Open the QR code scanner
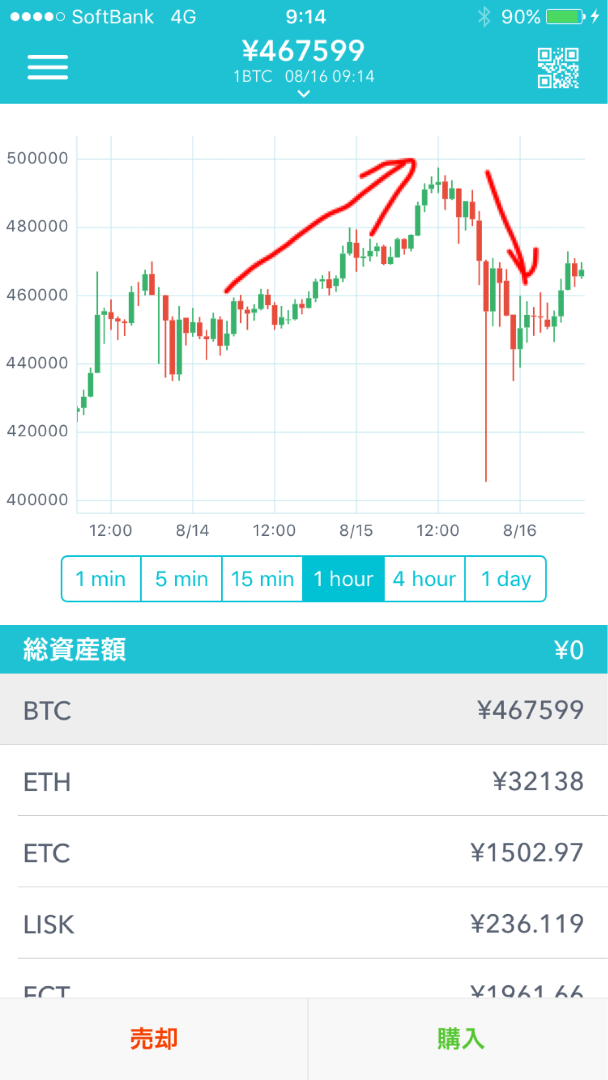The width and height of the screenshot is (608, 1080). (558, 68)
